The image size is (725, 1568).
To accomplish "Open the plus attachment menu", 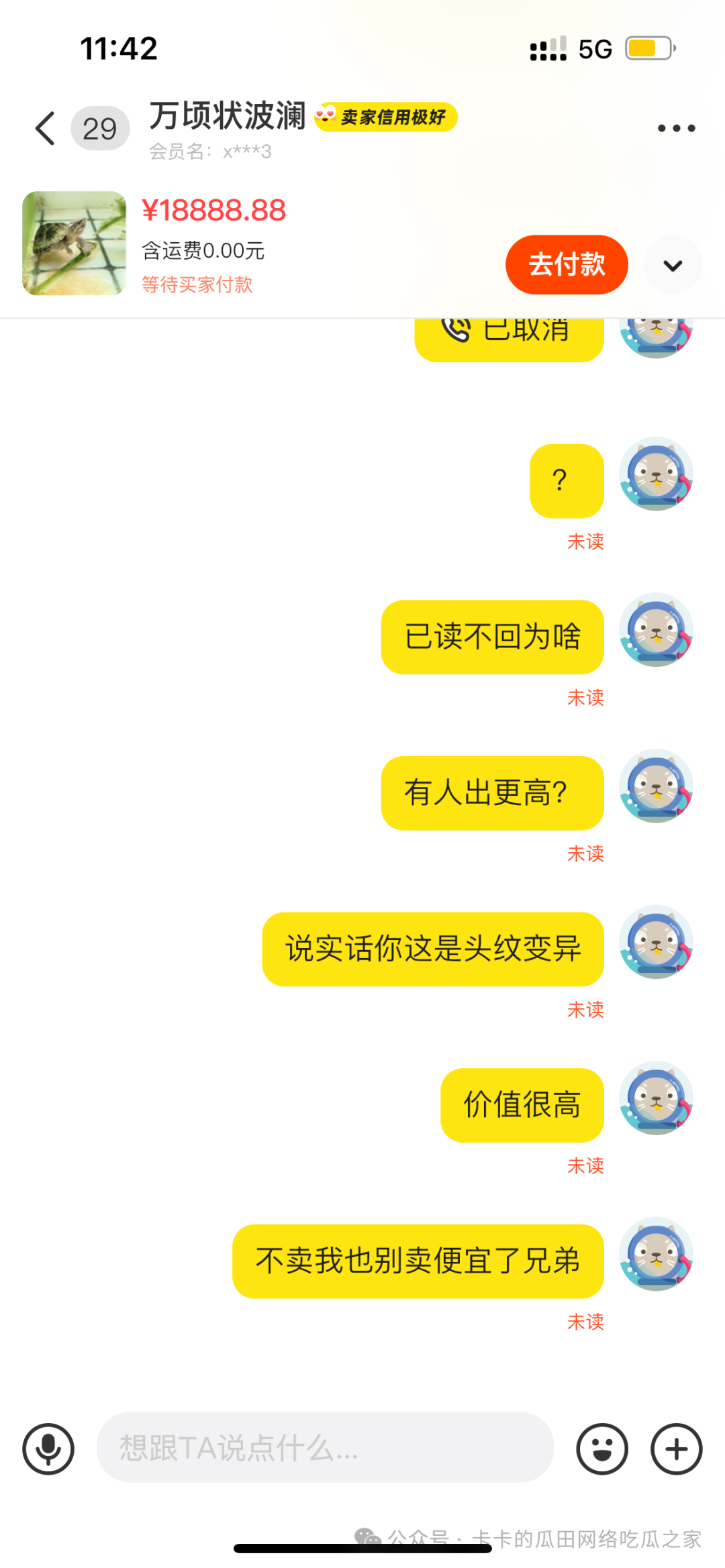I will [676, 1449].
